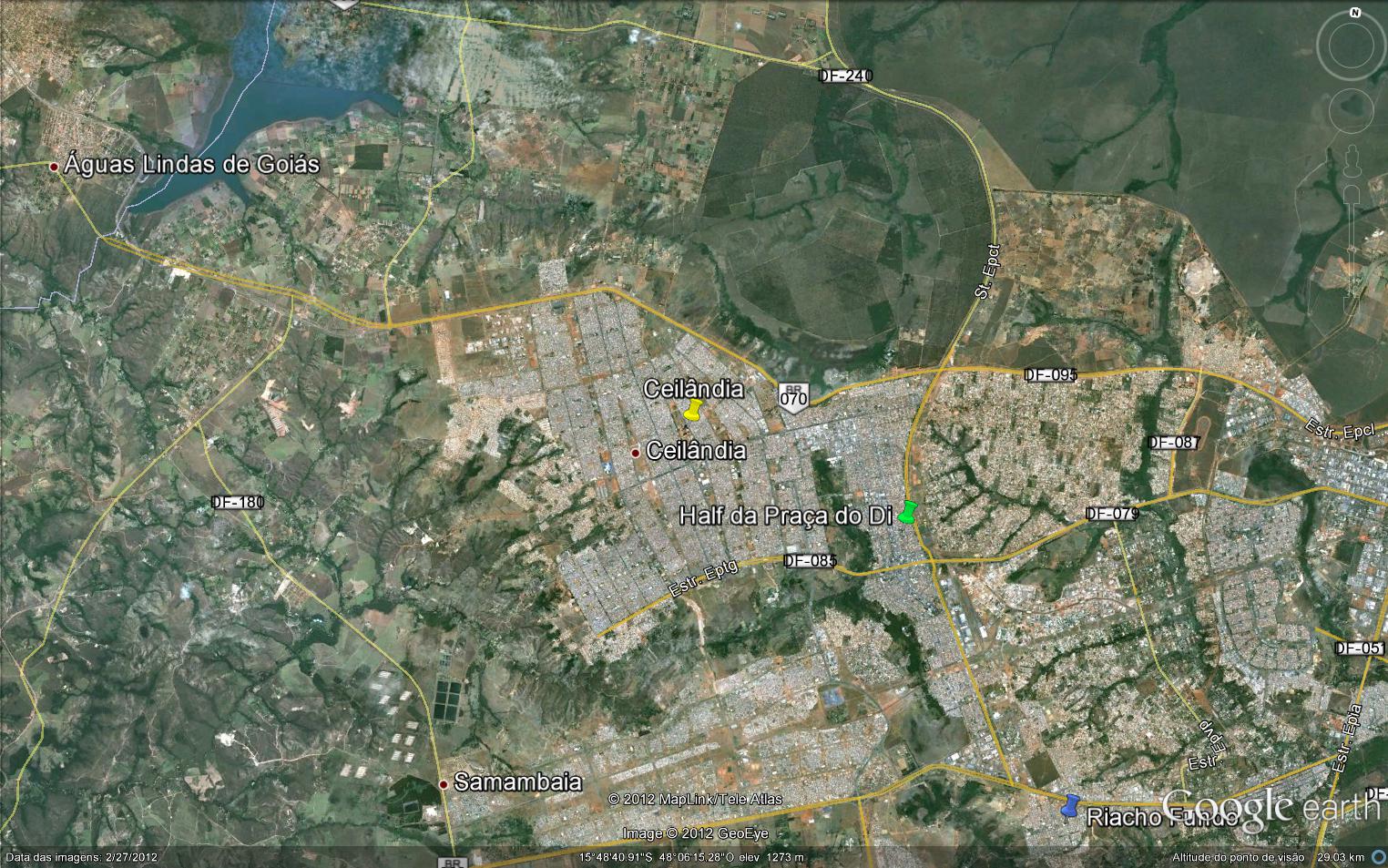Tap the look-around joystick ring
The width and height of the screenshot is (1388, 868).
[x=1353, y=45]
